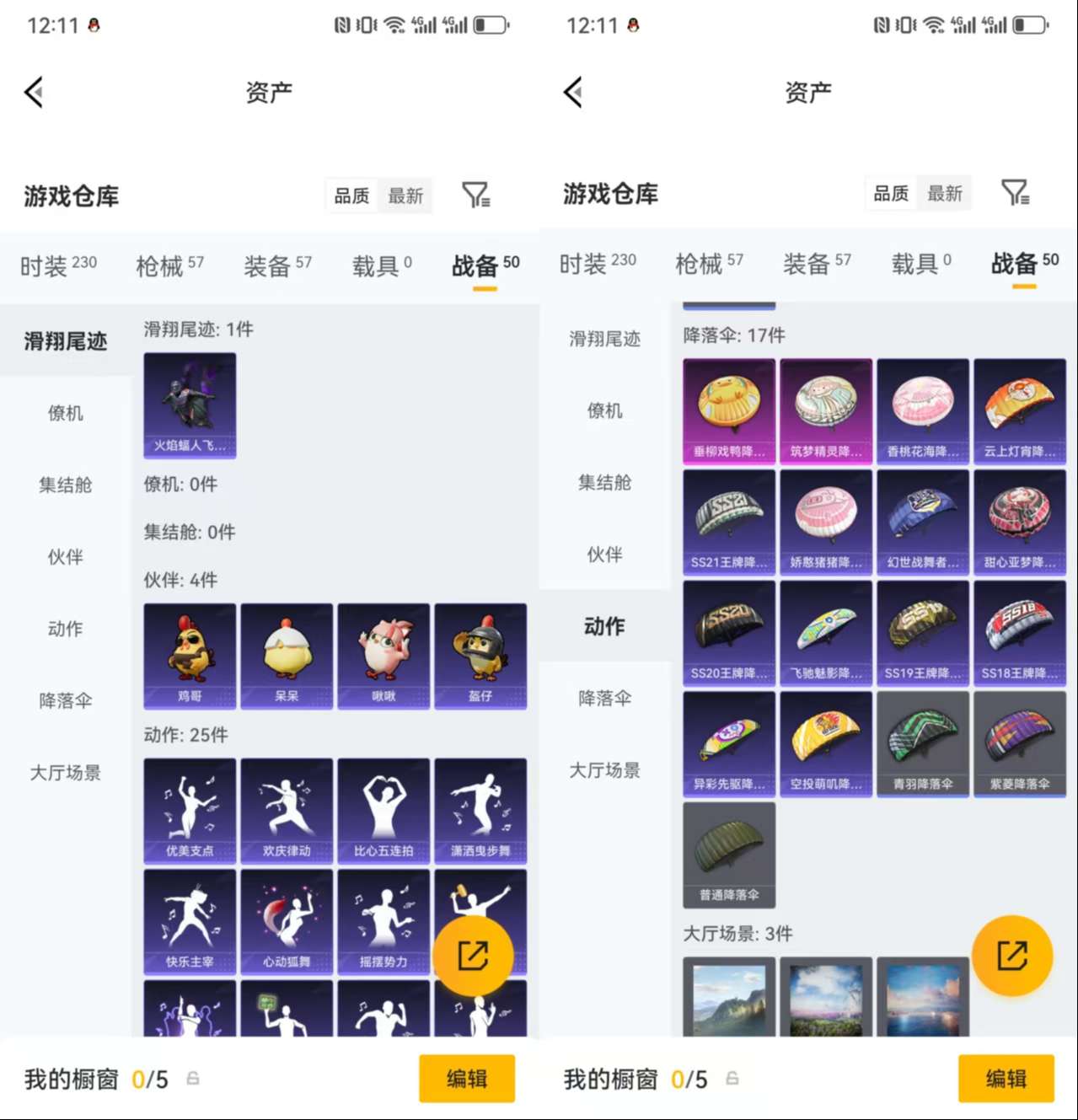Image resolution: width=1078 pixels, height=1120 pixels.
Task: Tap the yellow share button on the left panel
Action: click(475, 955)
